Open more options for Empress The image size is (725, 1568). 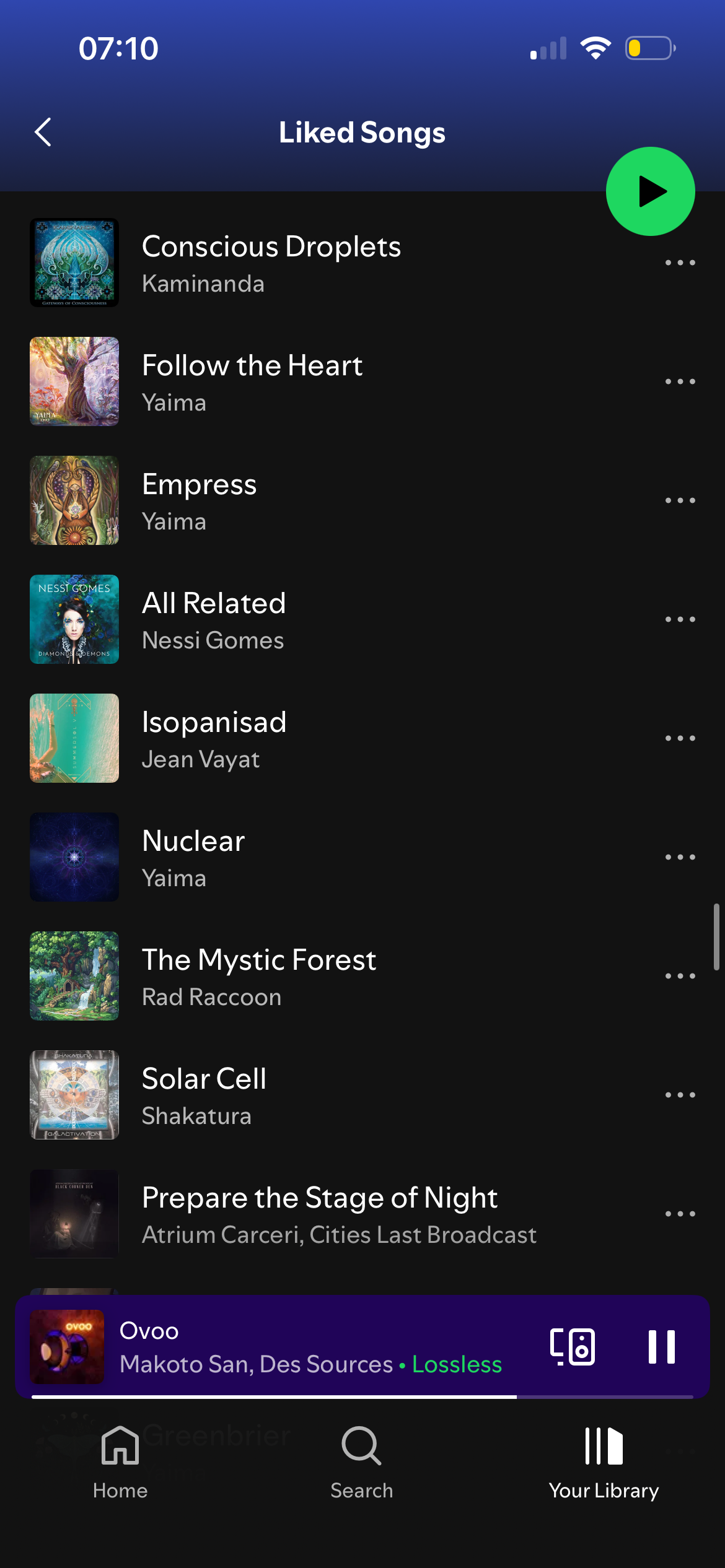pos(680,500)
